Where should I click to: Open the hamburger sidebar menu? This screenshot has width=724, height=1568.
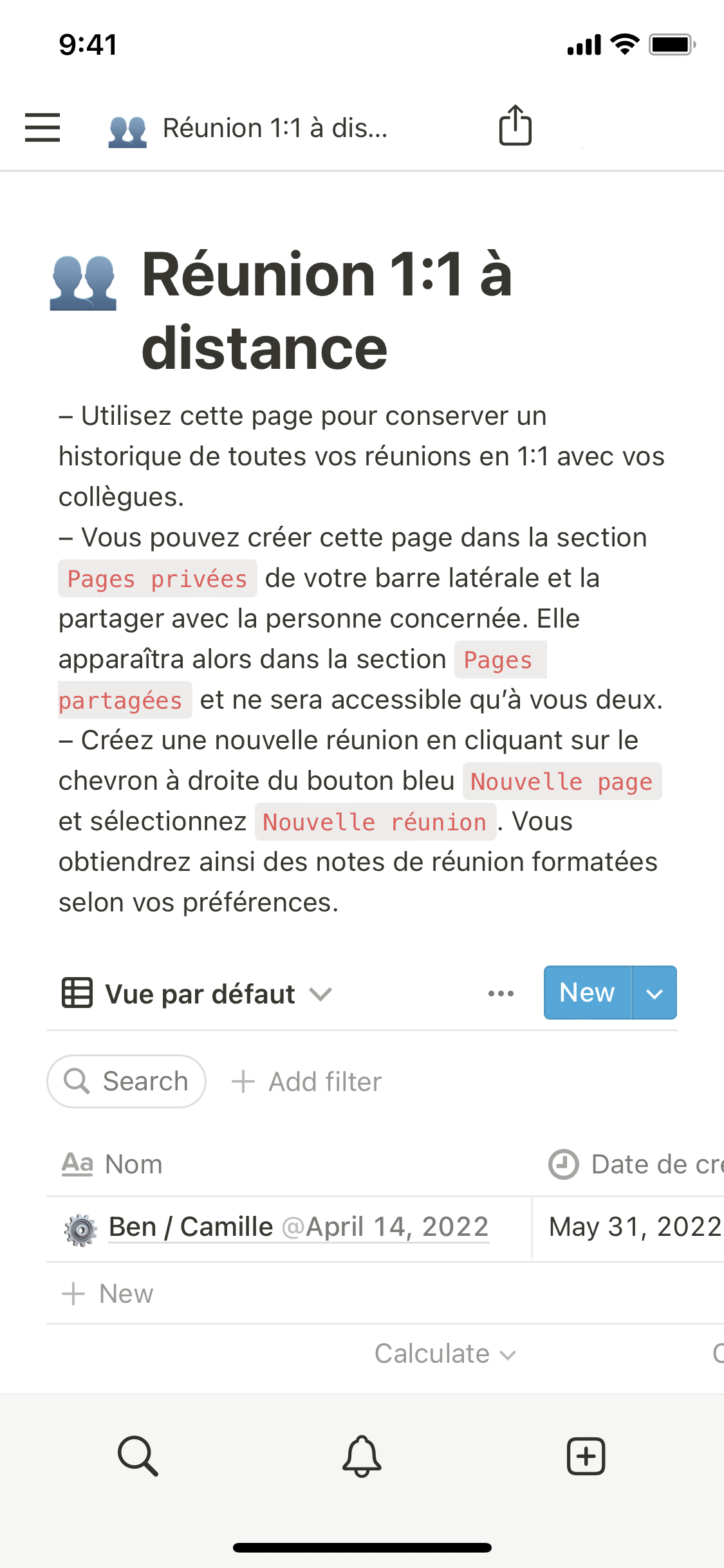point(42,127)
